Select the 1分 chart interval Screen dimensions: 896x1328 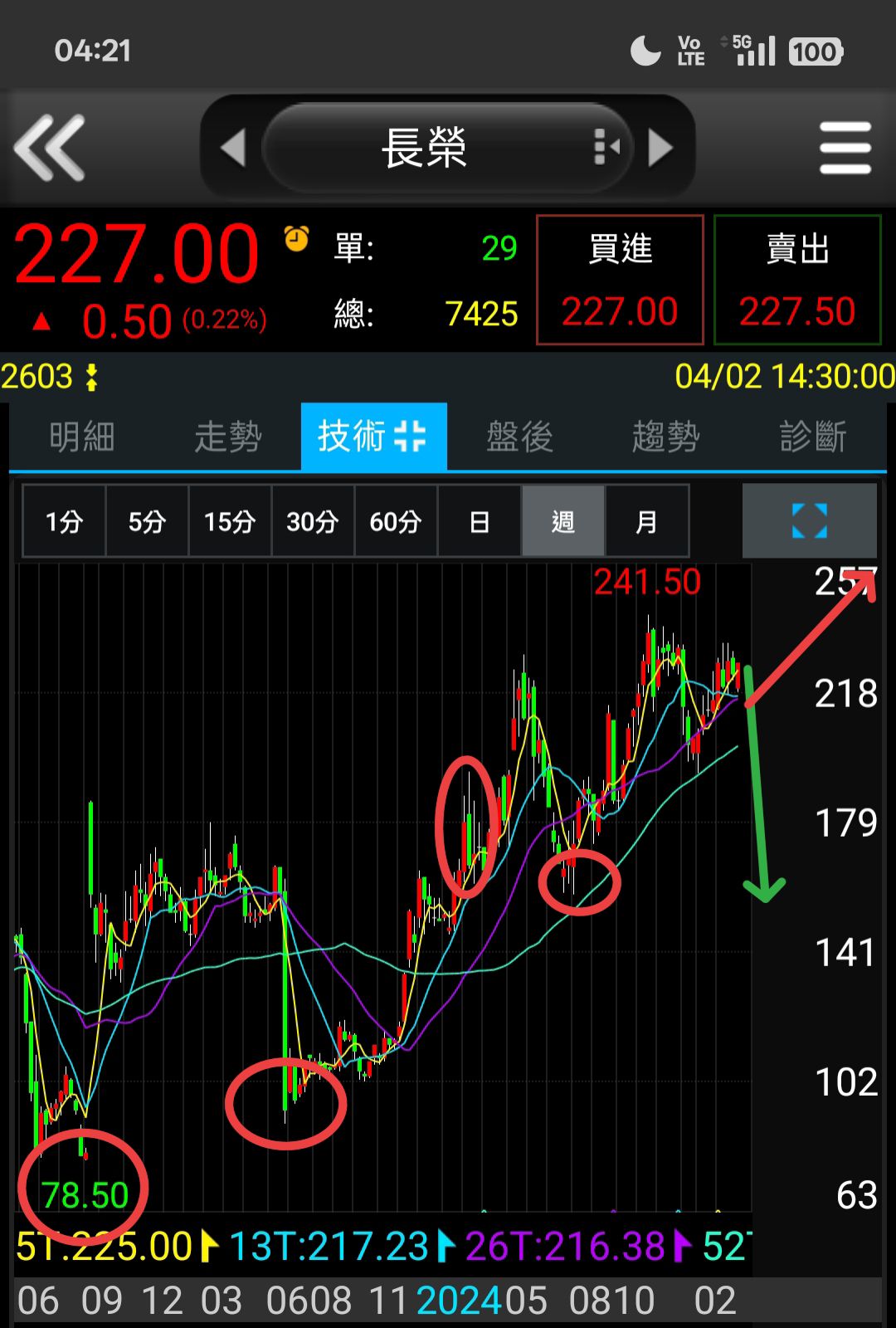pos(64,521)
